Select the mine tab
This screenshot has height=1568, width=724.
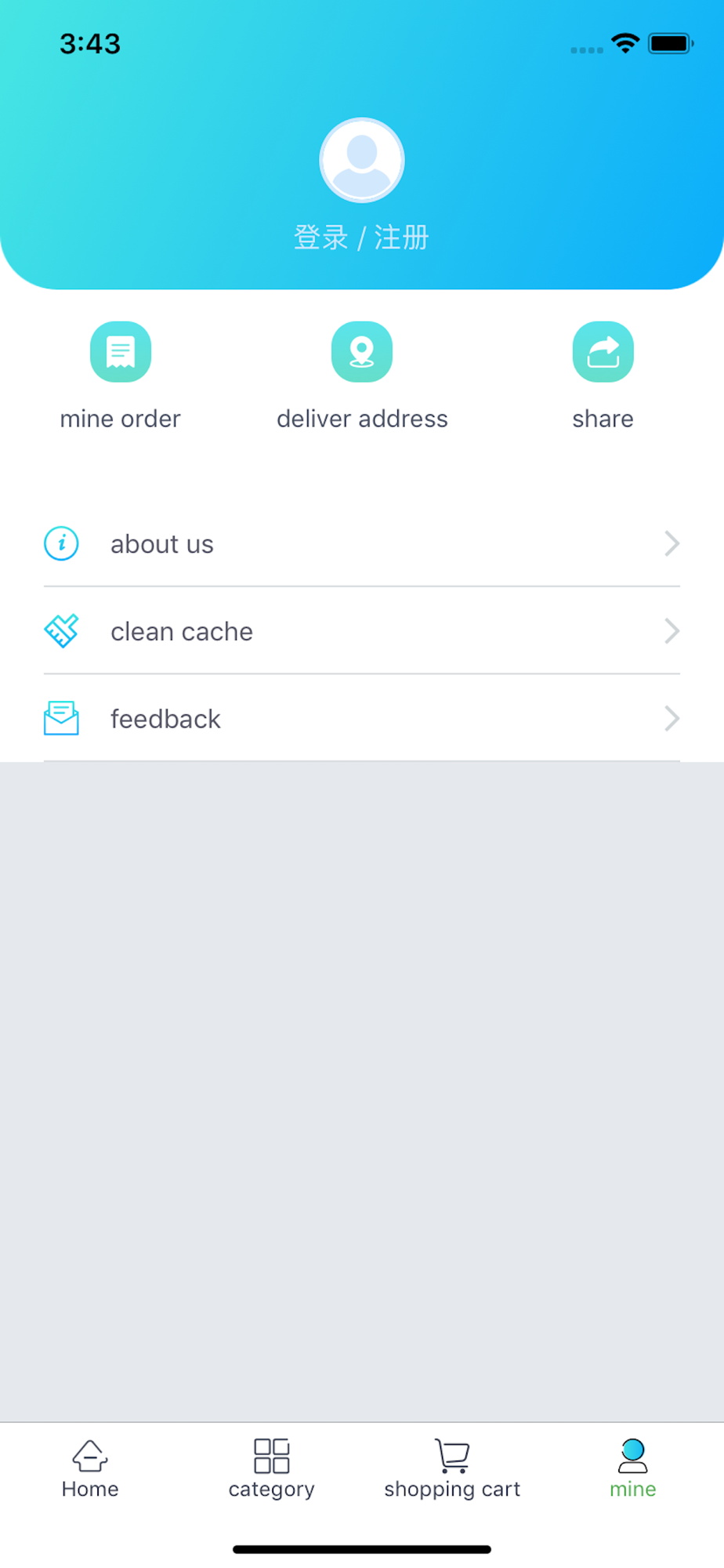point(633,1469)
